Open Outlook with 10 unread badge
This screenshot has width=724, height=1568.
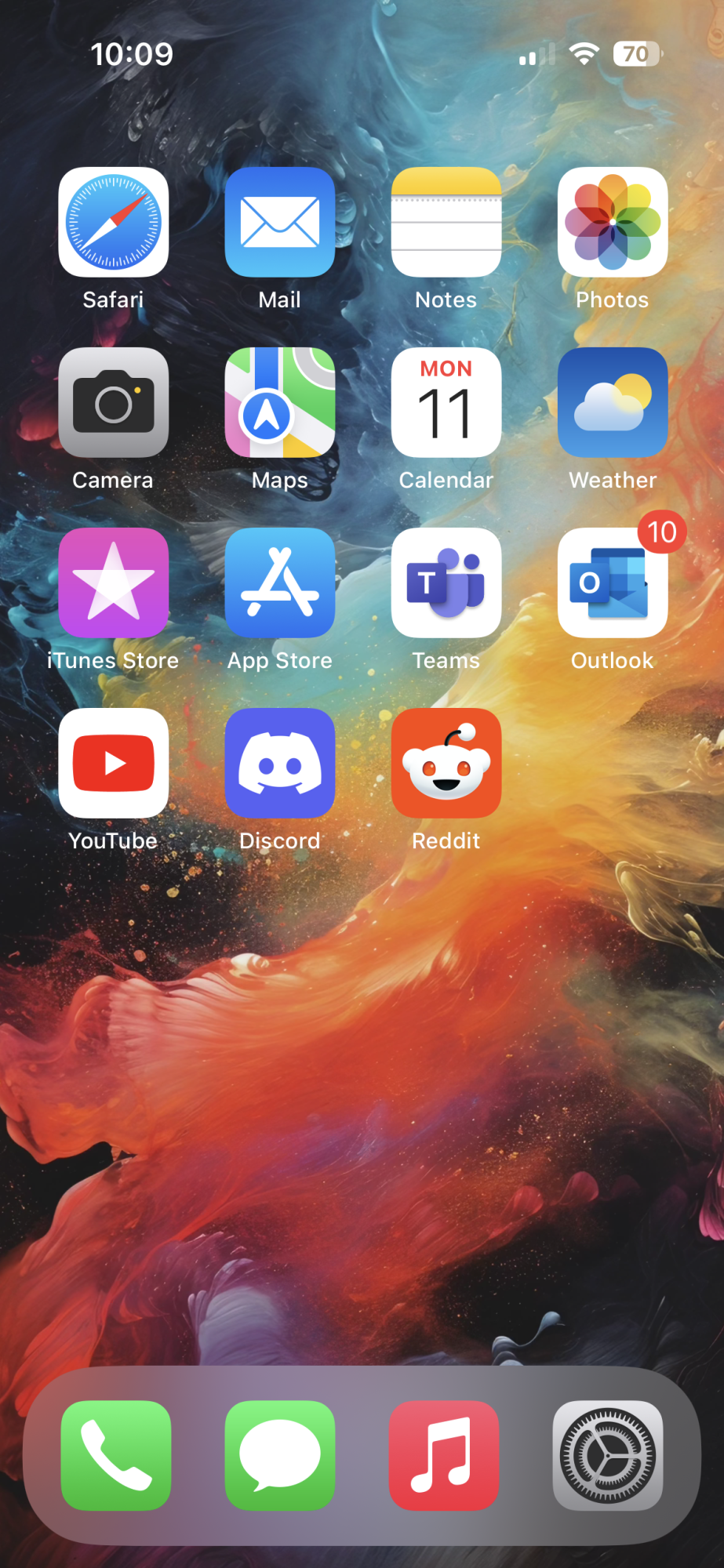click(613, 583)
